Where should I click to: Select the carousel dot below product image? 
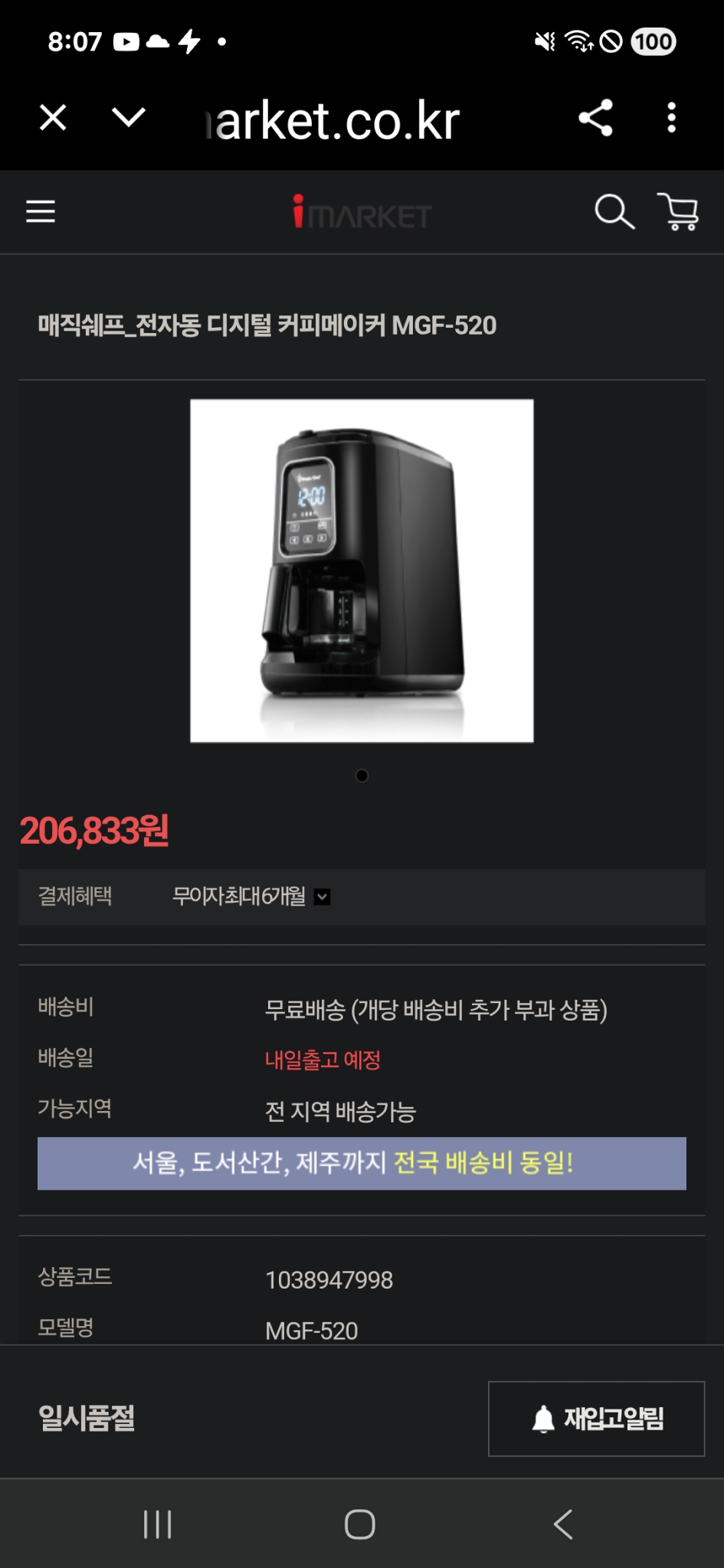point(361,776)
